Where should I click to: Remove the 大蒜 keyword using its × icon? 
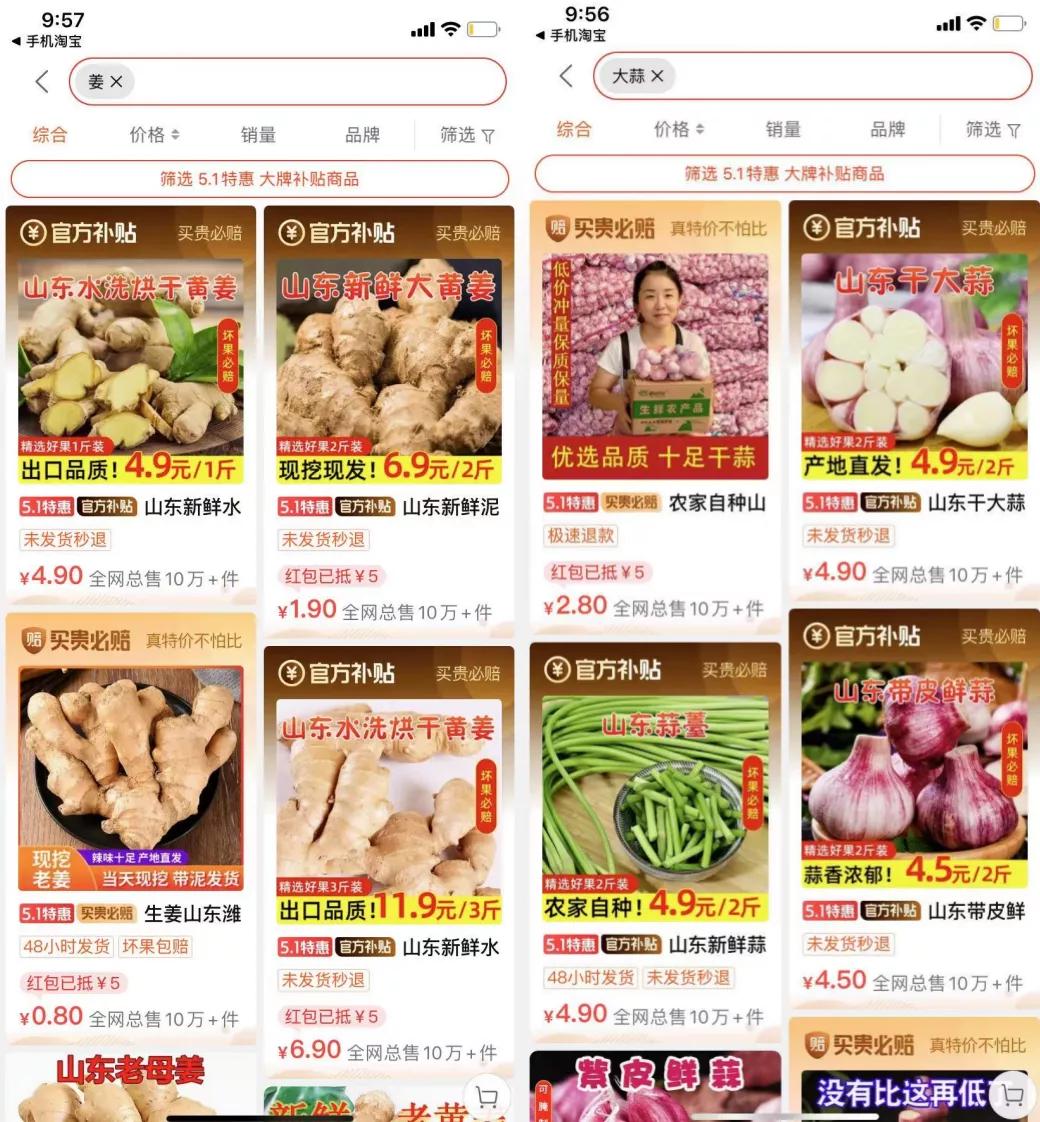click(x=657, y=76)
